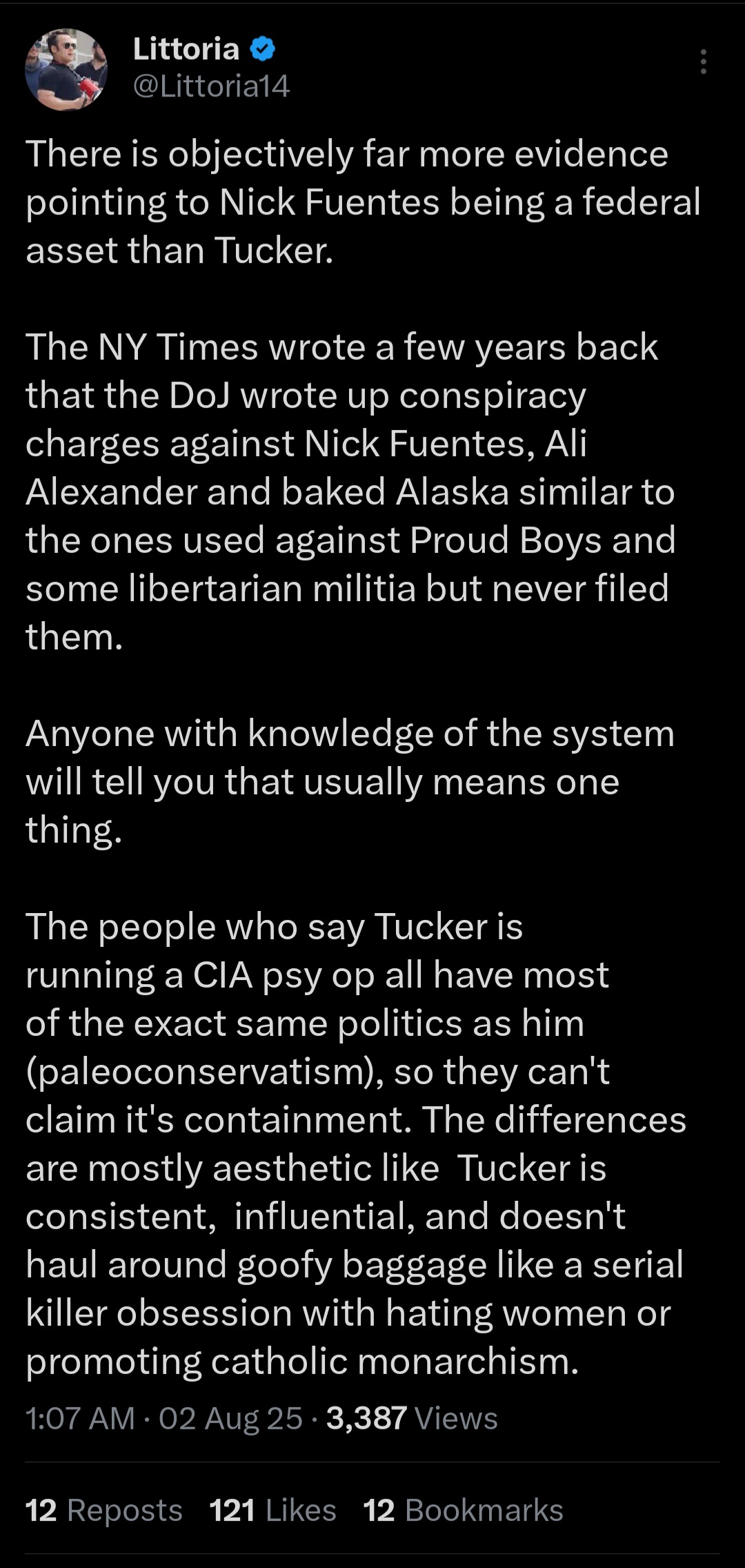Open the Littoria display name
The image size is (745, 1568).
pos(186,49)
